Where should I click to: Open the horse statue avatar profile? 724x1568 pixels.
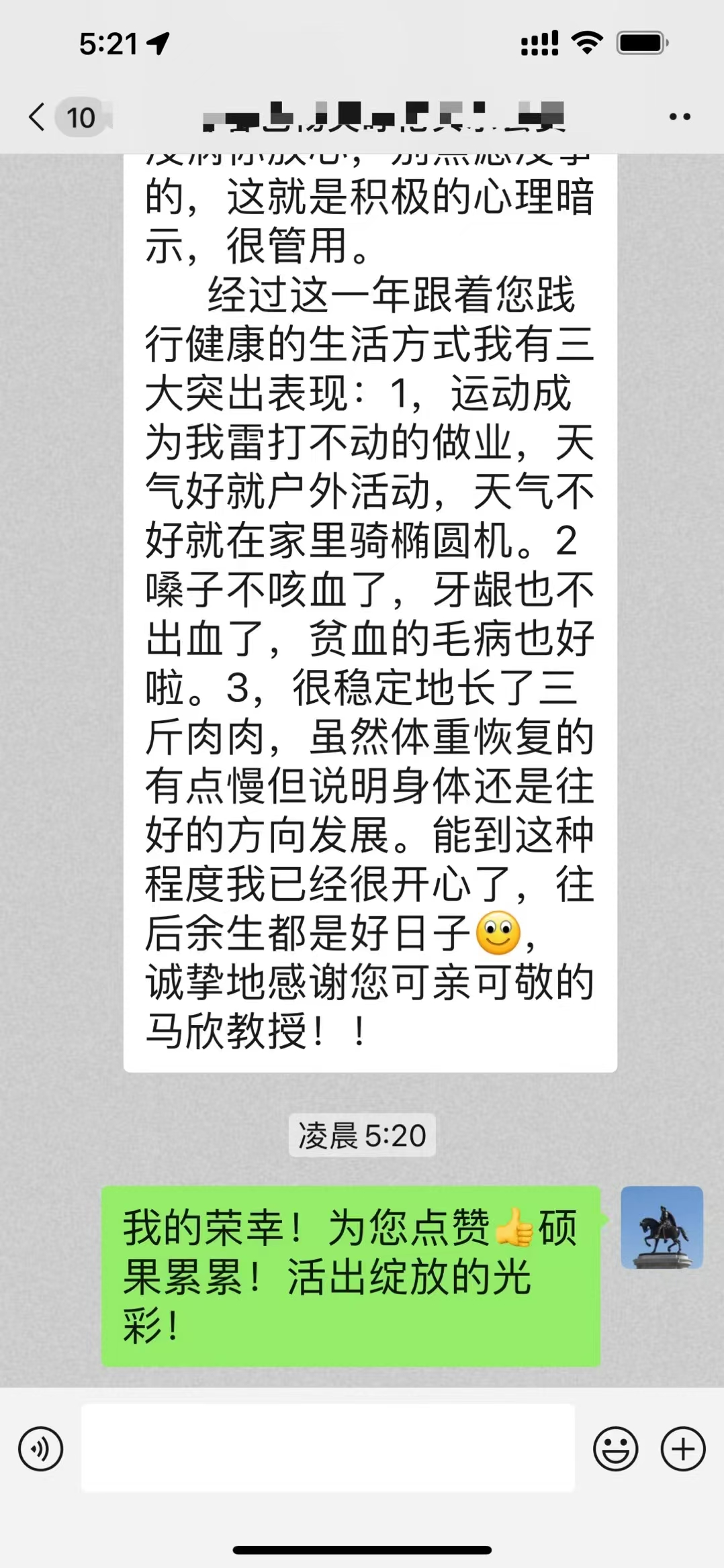(662, 1228)
